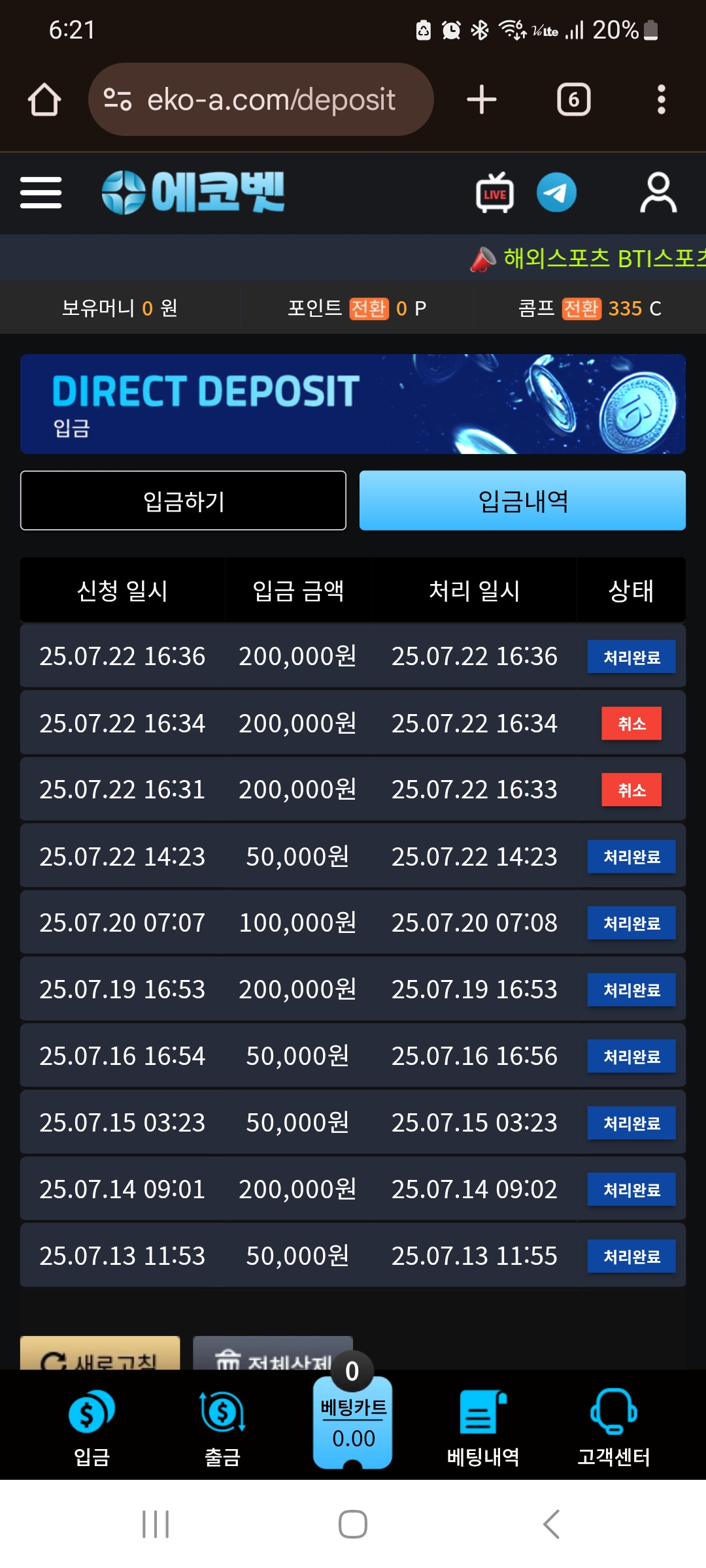Open a new browser tab

482,99
